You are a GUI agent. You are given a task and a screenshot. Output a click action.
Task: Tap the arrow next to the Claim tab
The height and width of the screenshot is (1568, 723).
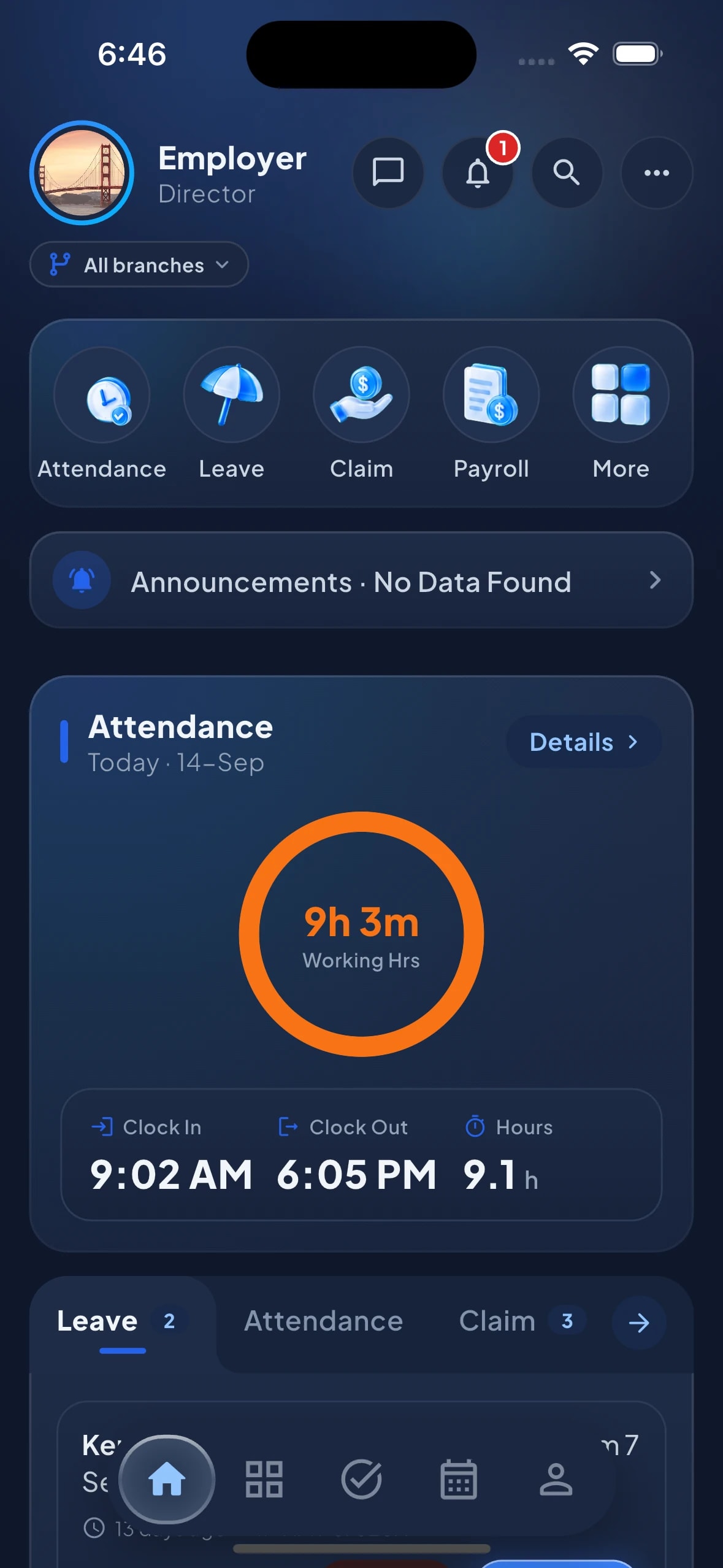(639, 1323)
